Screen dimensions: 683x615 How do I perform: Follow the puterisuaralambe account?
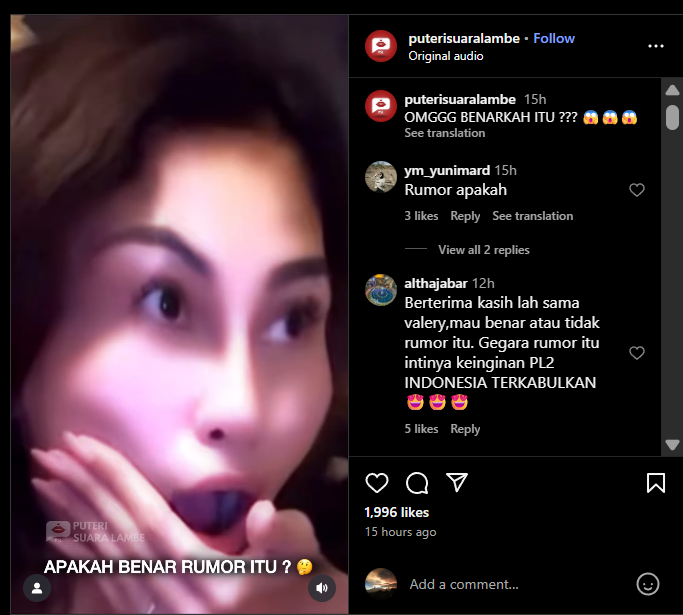click(553, 38)
